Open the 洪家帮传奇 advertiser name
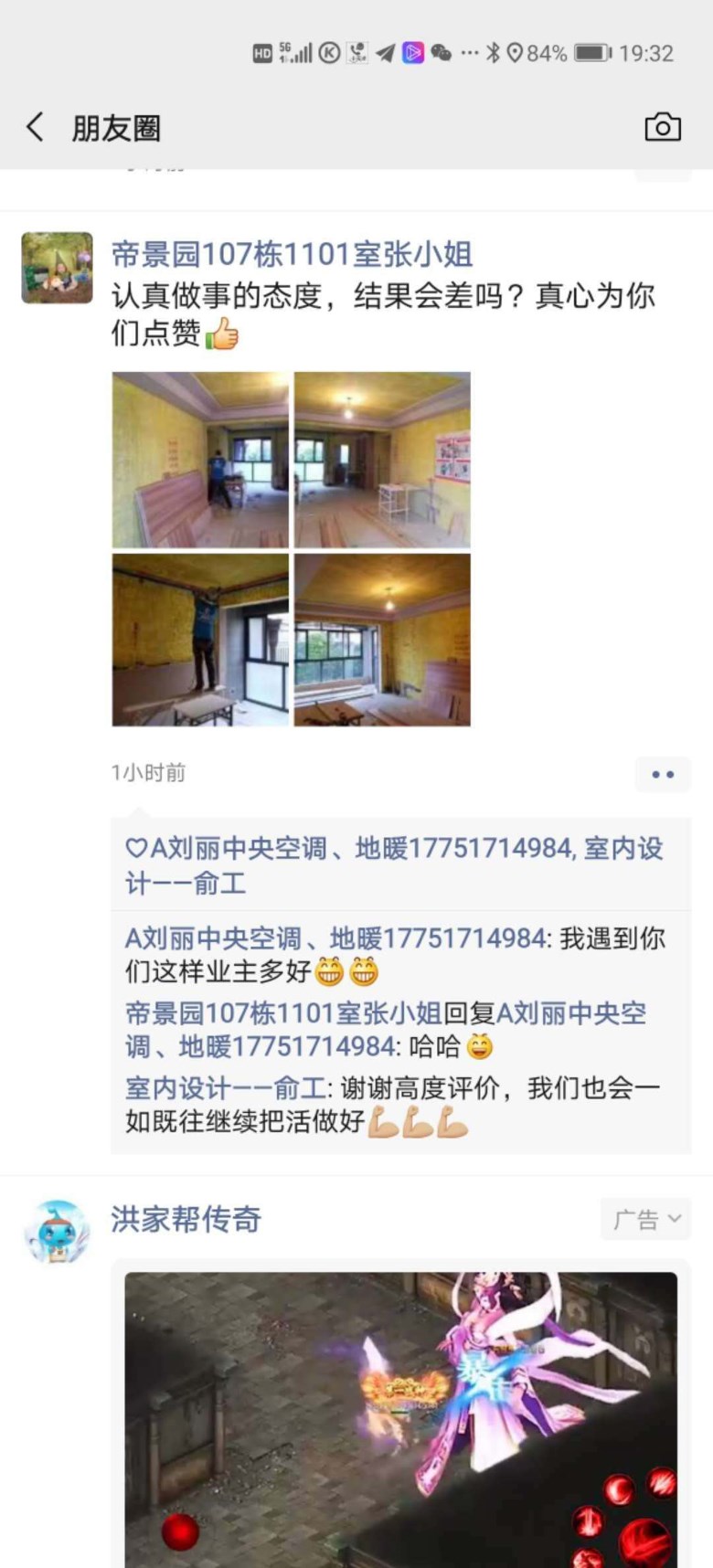 [186, 1219]
